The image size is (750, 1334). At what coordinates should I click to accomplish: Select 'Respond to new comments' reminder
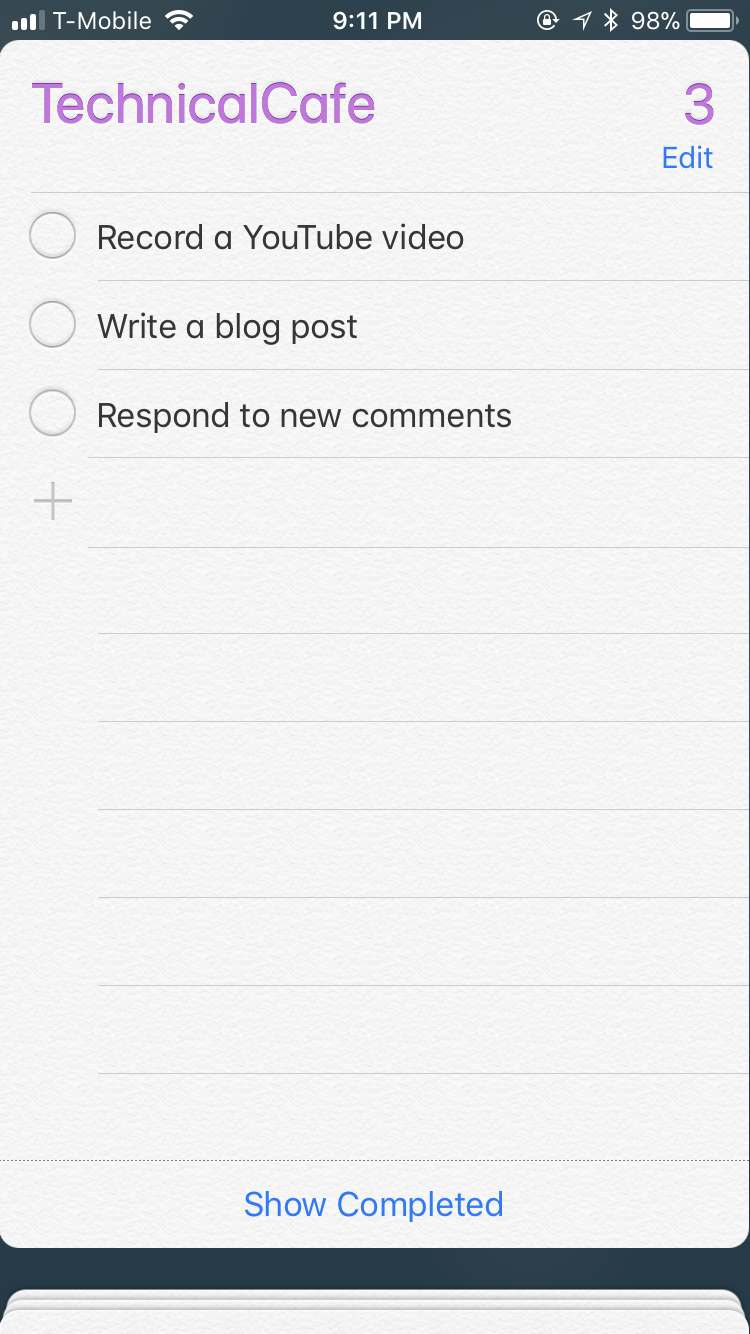pos(304,416)
